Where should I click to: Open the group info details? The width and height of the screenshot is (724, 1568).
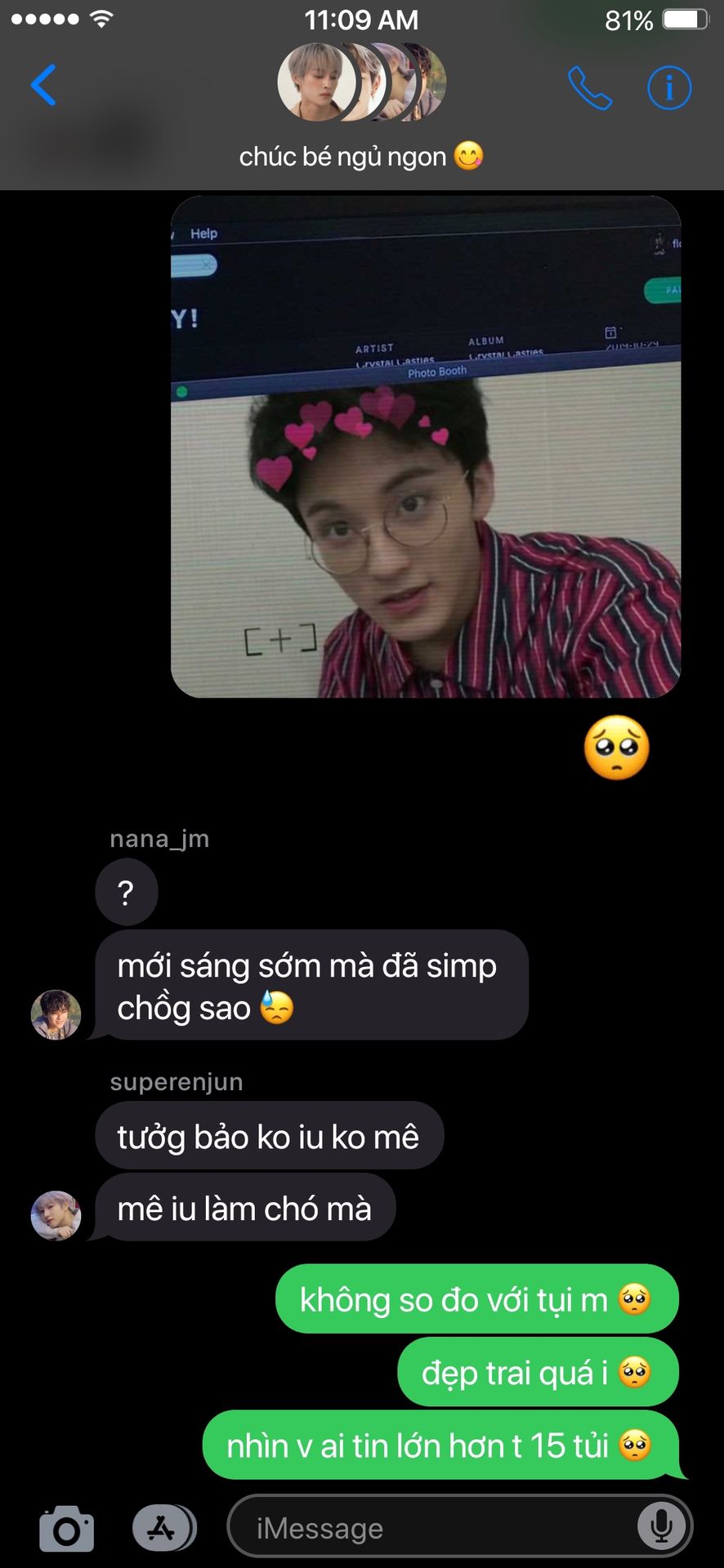(669, 87)
